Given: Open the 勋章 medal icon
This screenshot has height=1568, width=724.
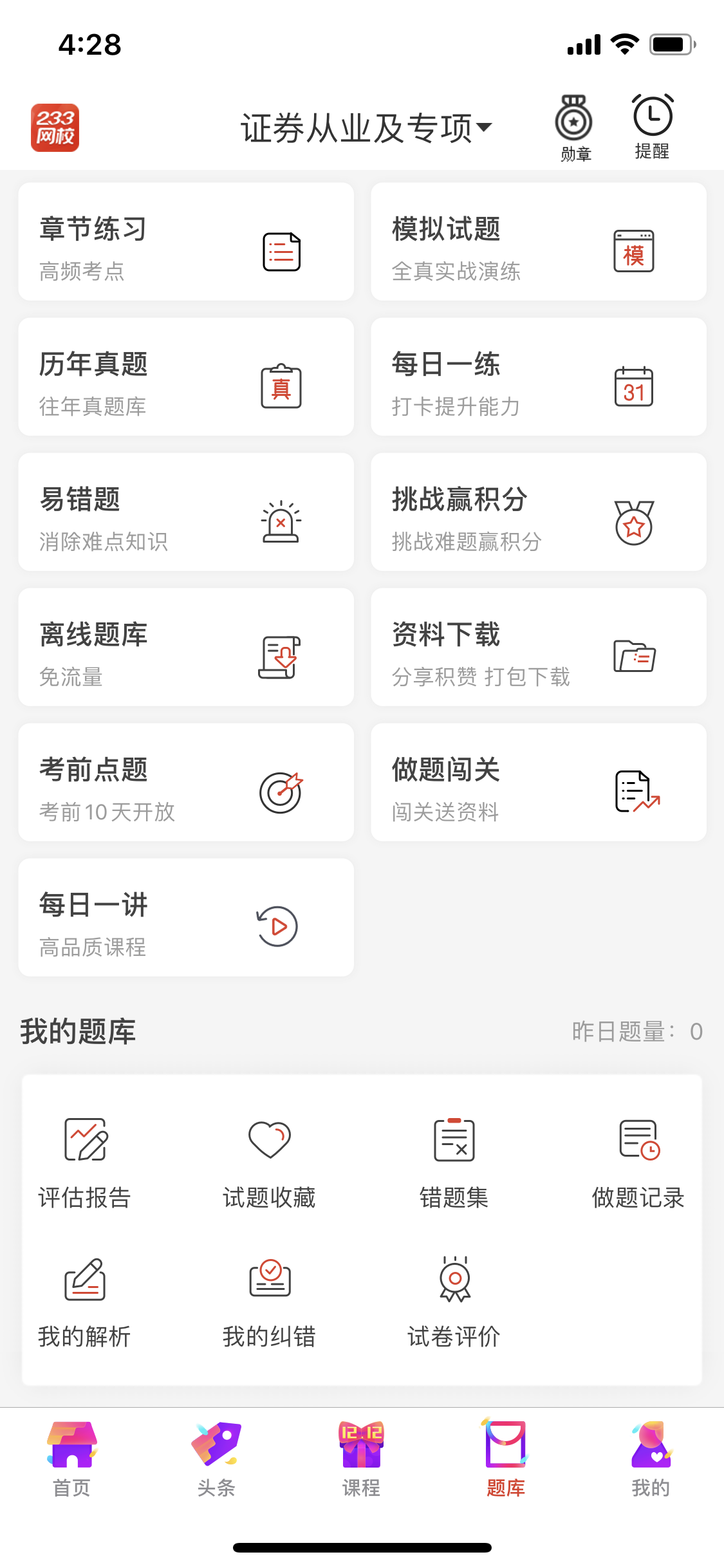Looking at the screenshot, I should (574, 127).
